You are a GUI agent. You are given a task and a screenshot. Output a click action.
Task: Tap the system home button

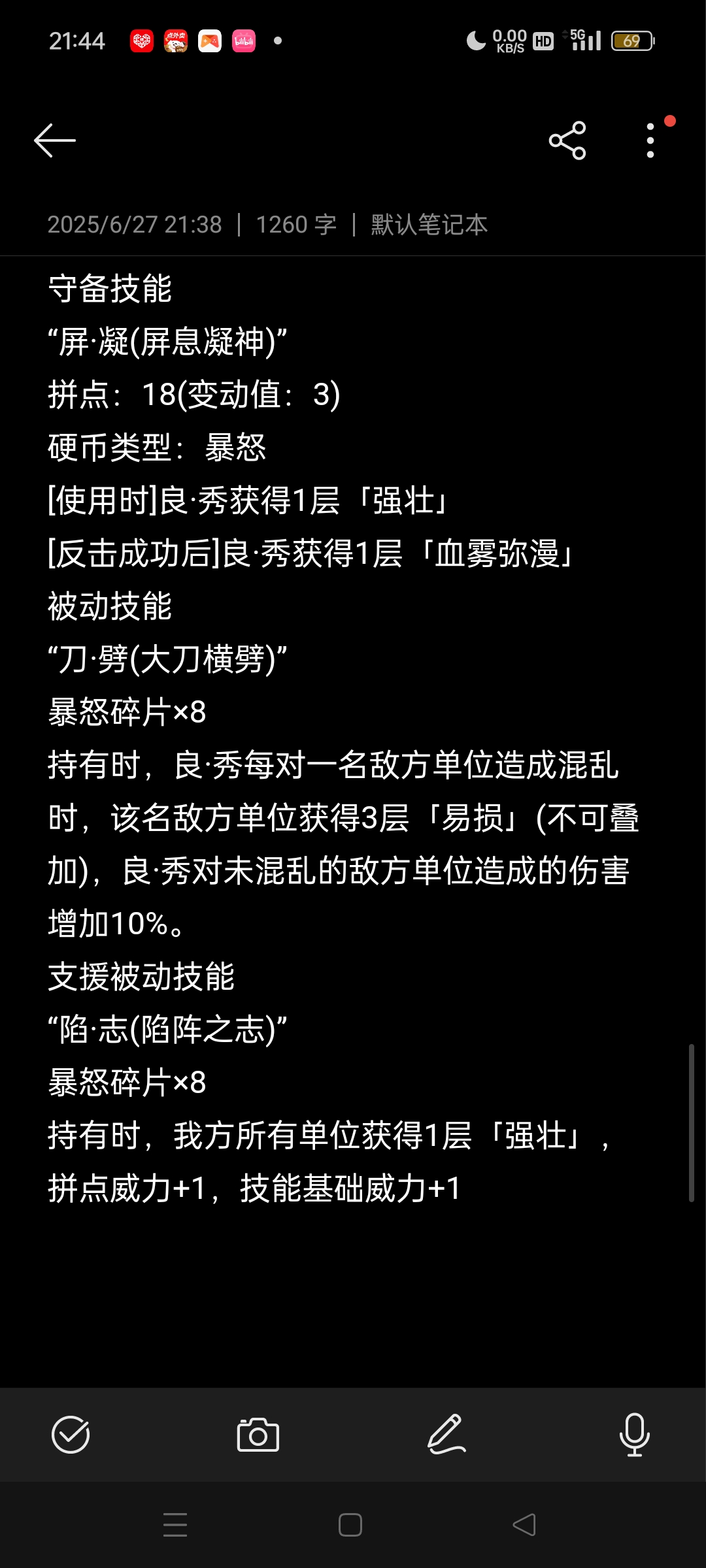[x=350, y=1525]
